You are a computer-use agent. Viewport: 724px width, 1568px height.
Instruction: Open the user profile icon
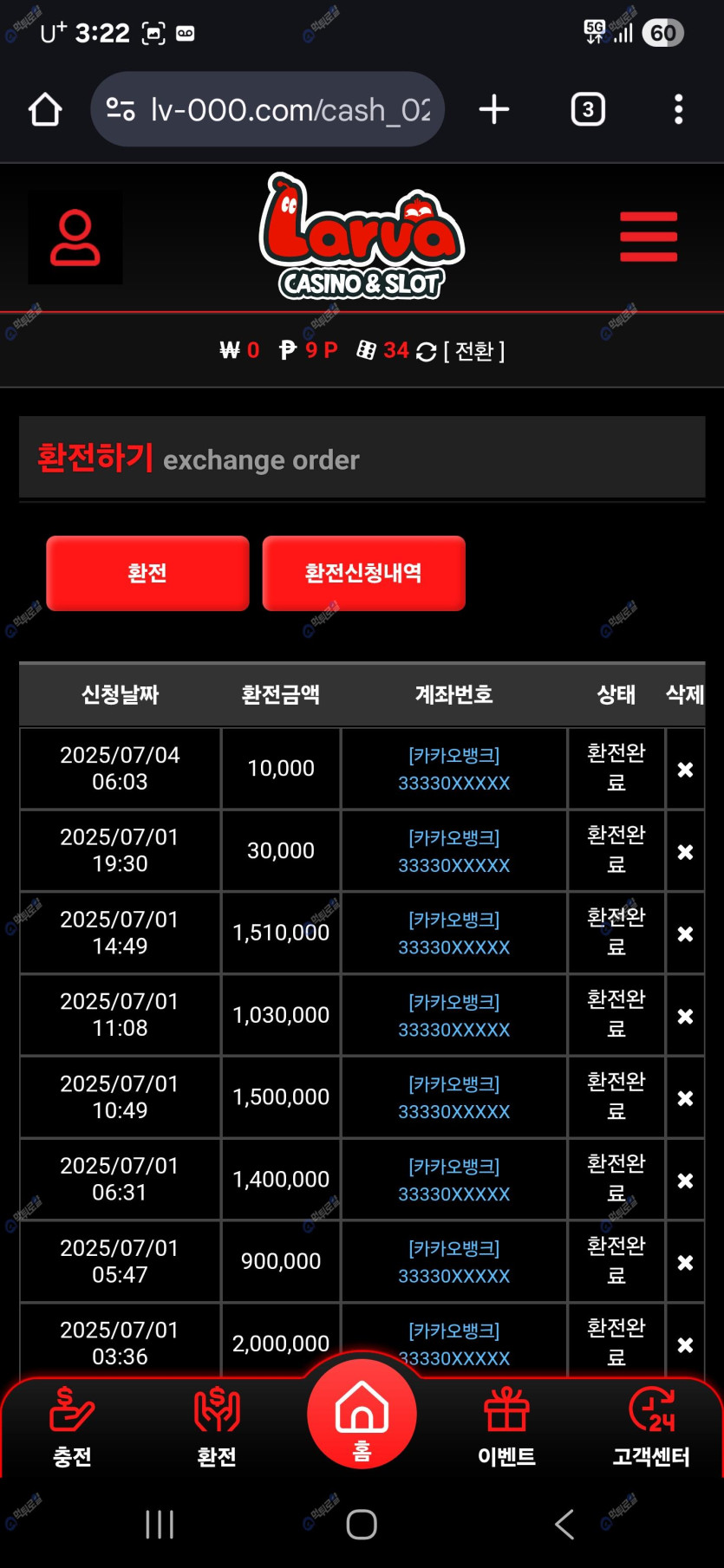point(75,237)
